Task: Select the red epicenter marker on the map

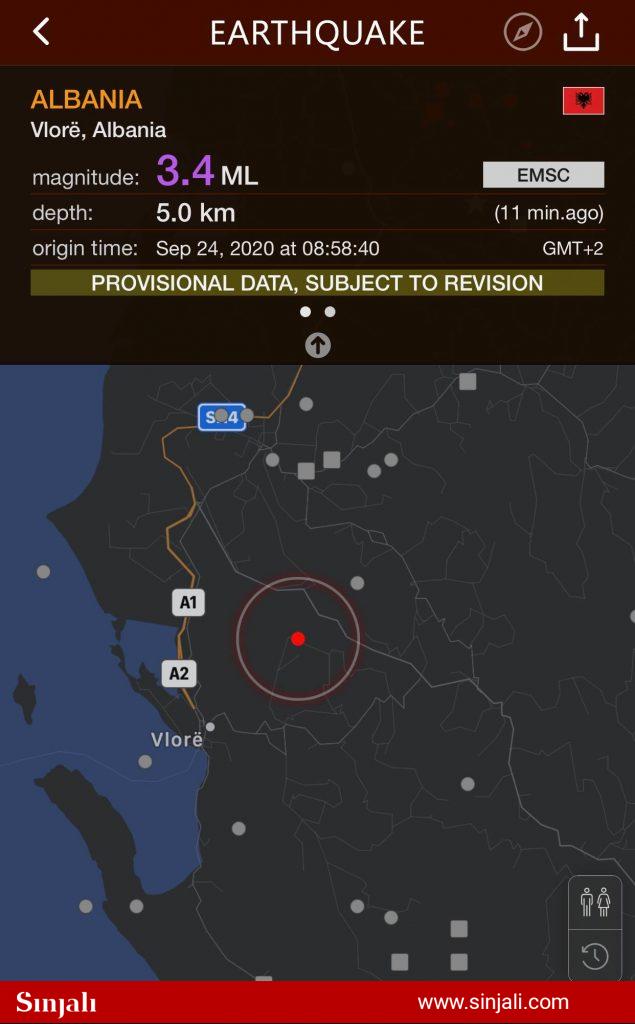Action: [297, 638]
